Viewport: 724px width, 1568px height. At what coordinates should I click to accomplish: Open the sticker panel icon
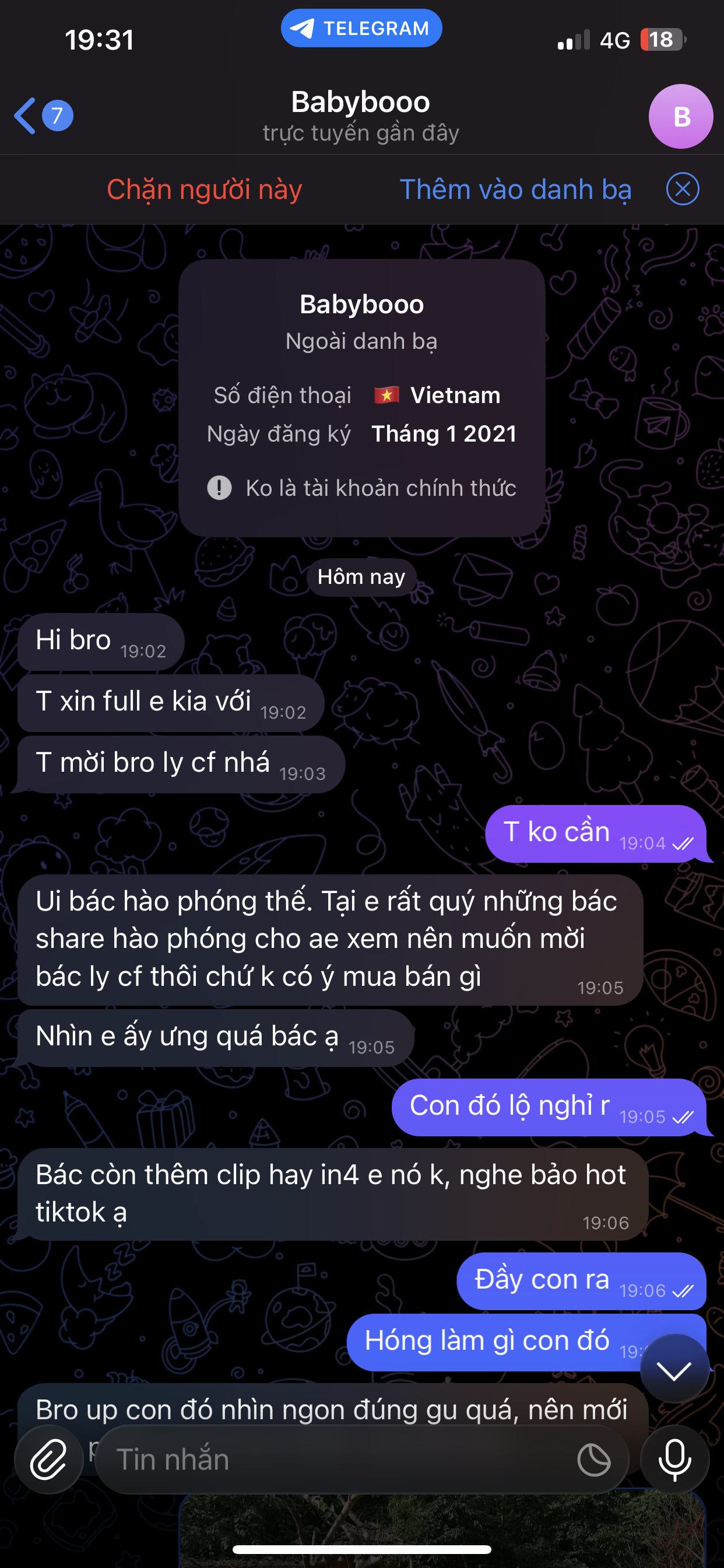click(x=593, y=1459)
